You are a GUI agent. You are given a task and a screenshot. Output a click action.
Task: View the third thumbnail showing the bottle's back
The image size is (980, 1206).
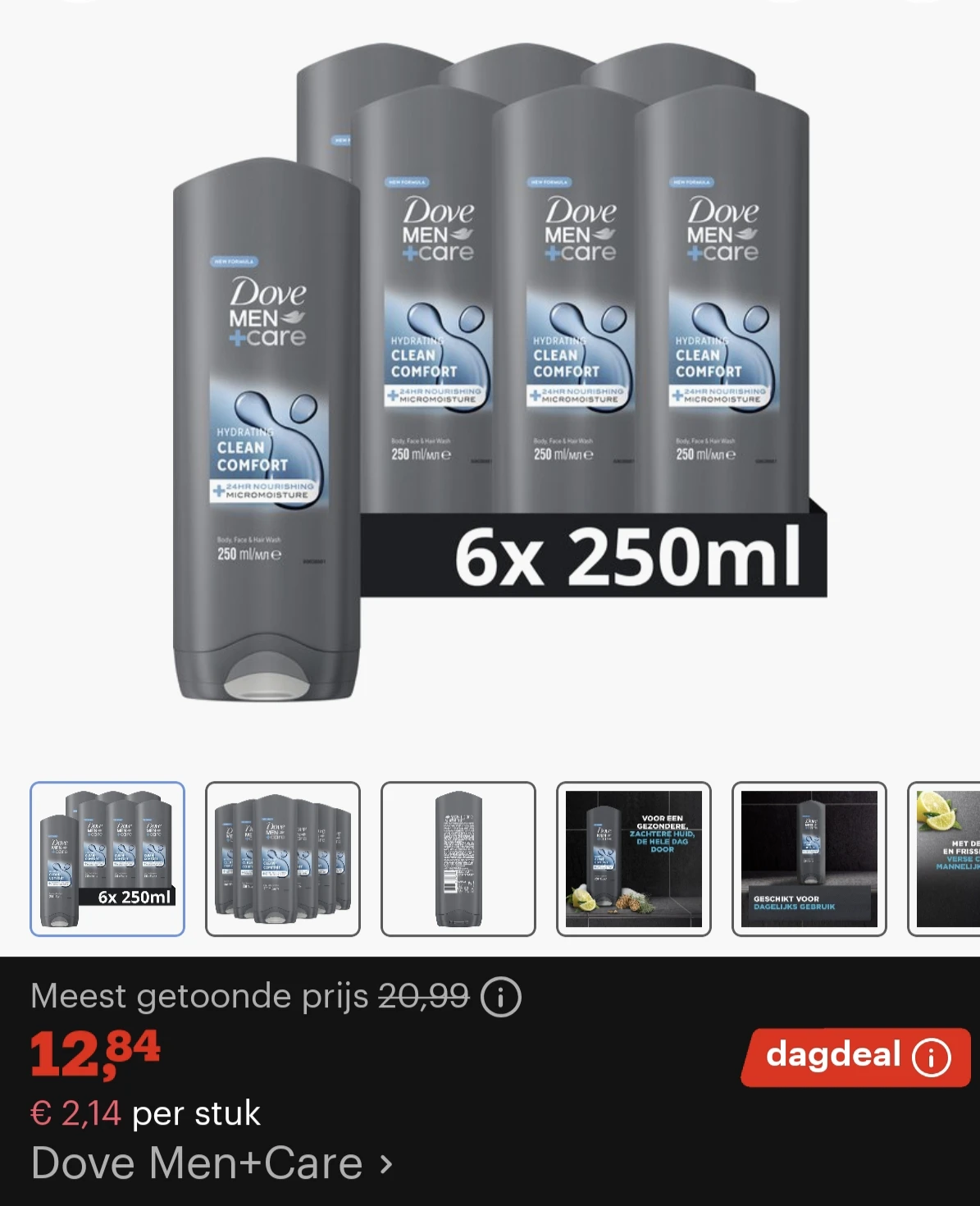coord(458,859)
